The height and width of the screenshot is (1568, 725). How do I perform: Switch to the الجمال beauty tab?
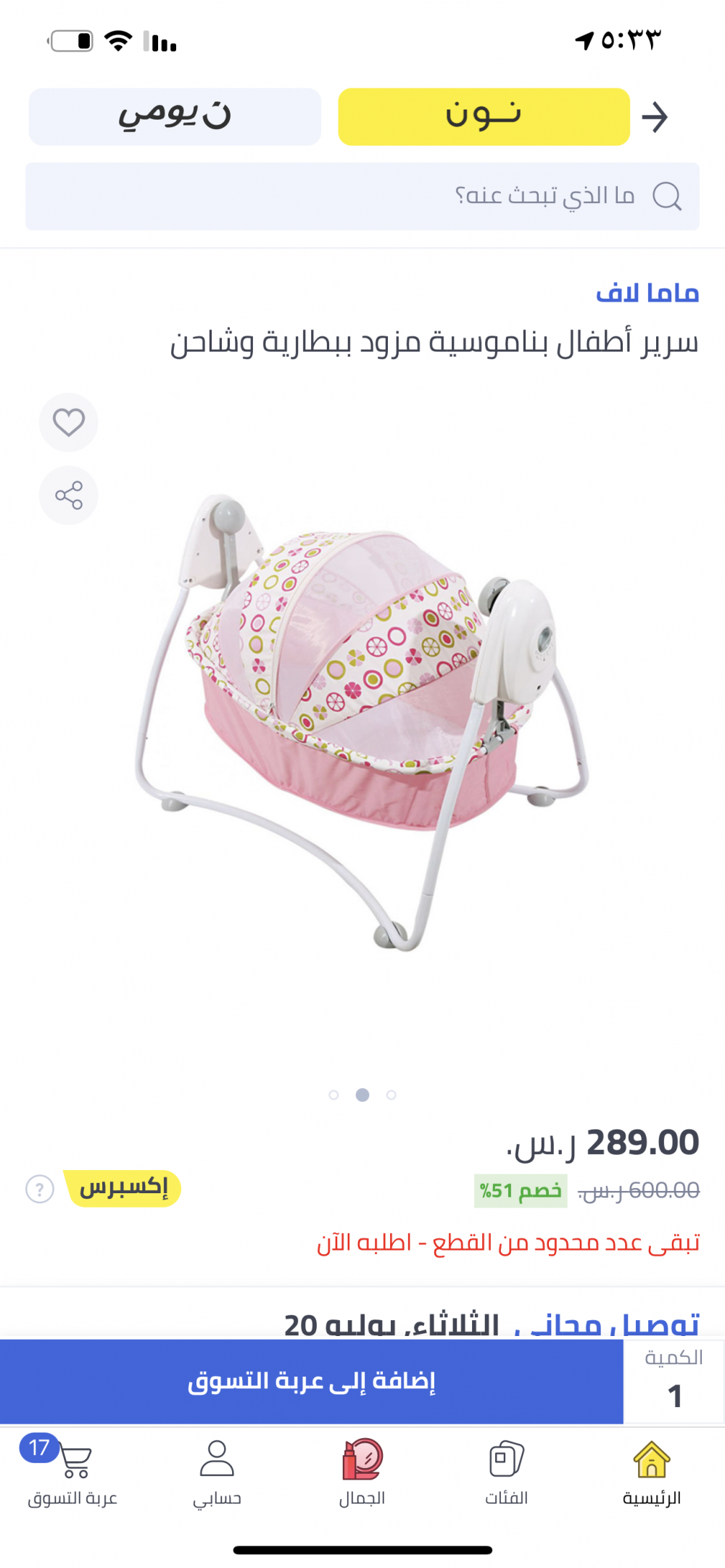(x=362, y=1472)
